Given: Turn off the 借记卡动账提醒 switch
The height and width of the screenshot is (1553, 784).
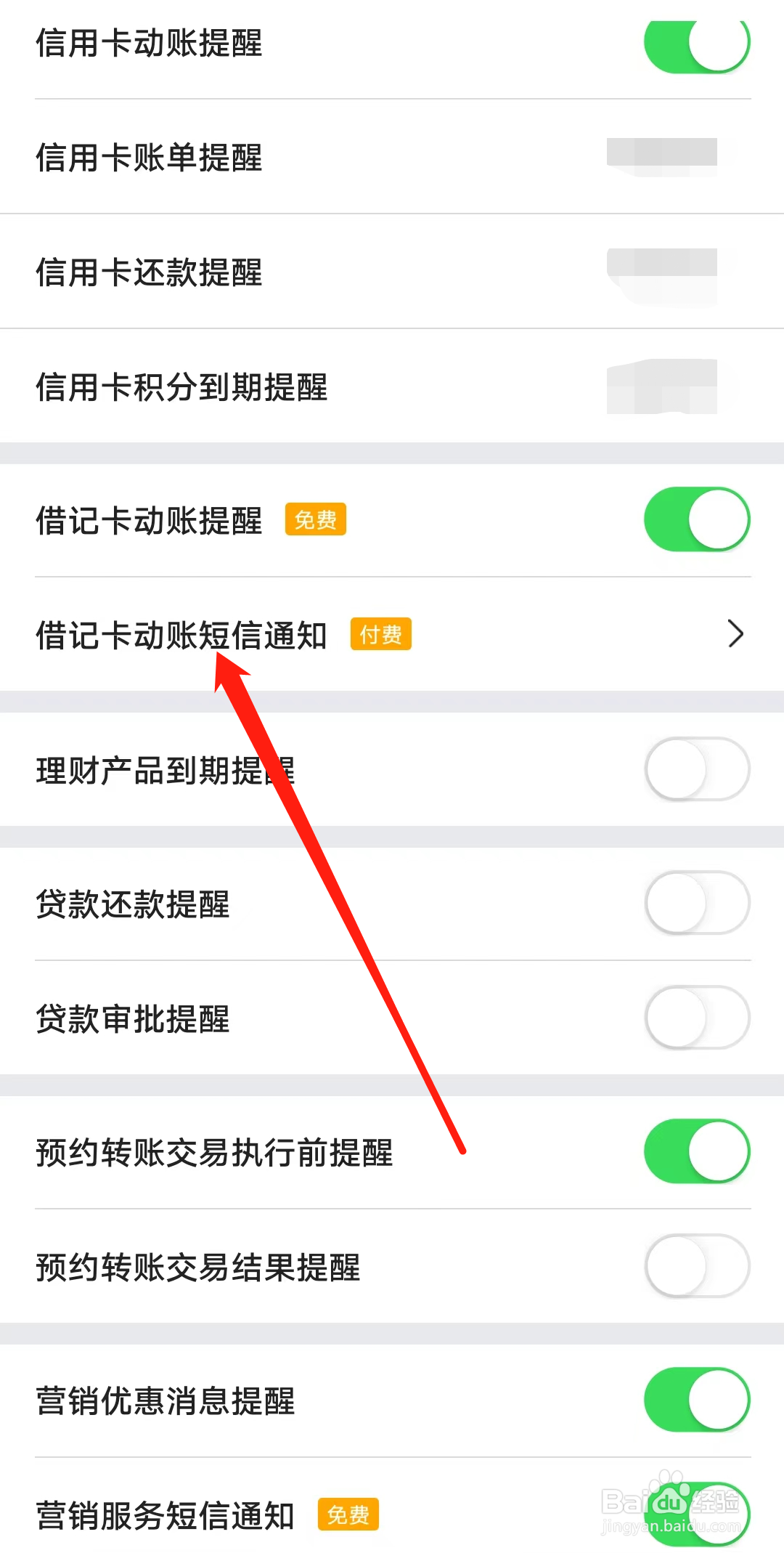Looking at the screenshot, I should 696,519.
